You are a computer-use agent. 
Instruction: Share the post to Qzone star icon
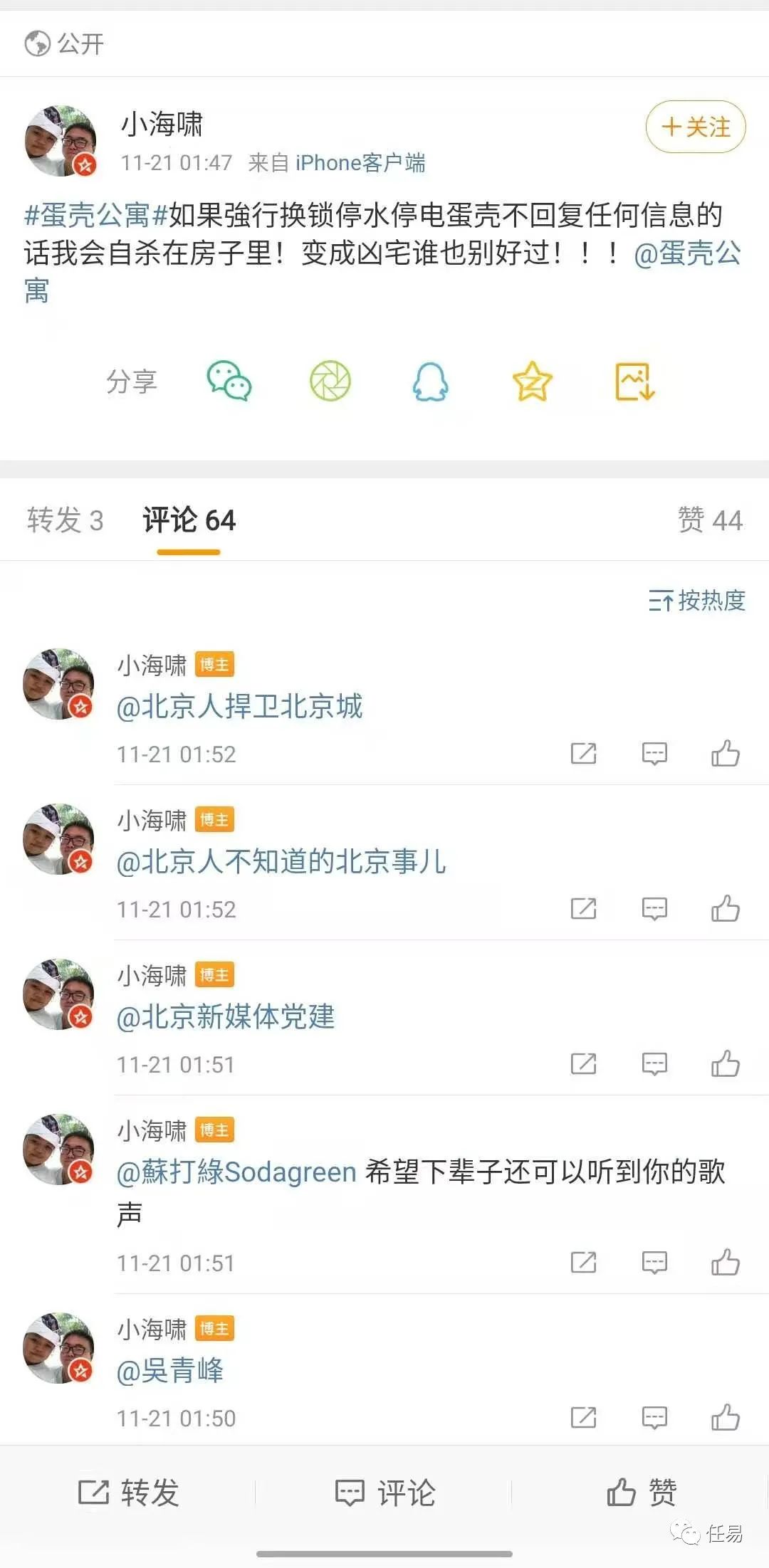(532, 381)
